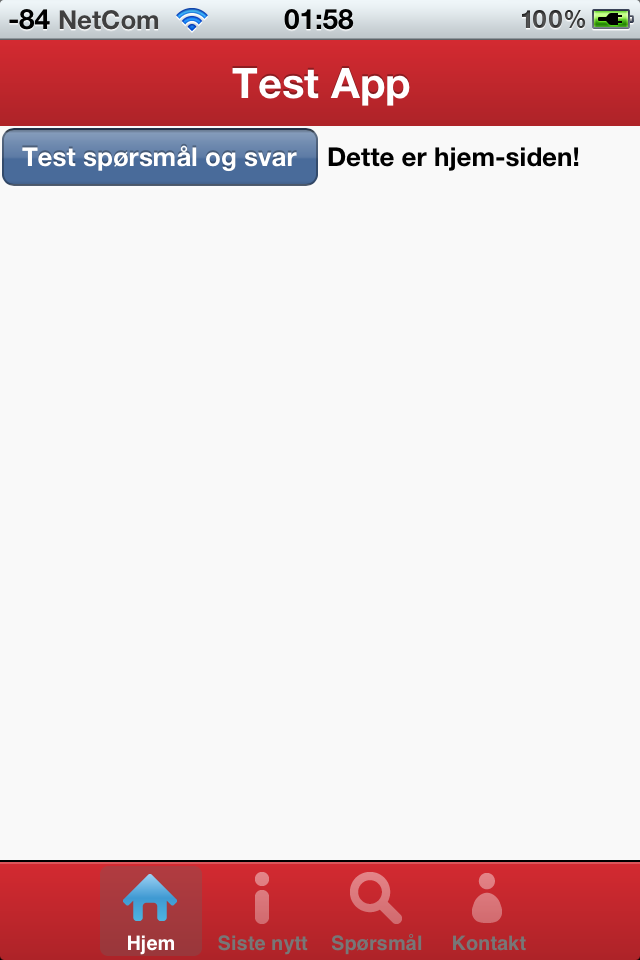Go to the Kontakt tab
Screen dimensions: 640x960
click(x=488, y=911)
